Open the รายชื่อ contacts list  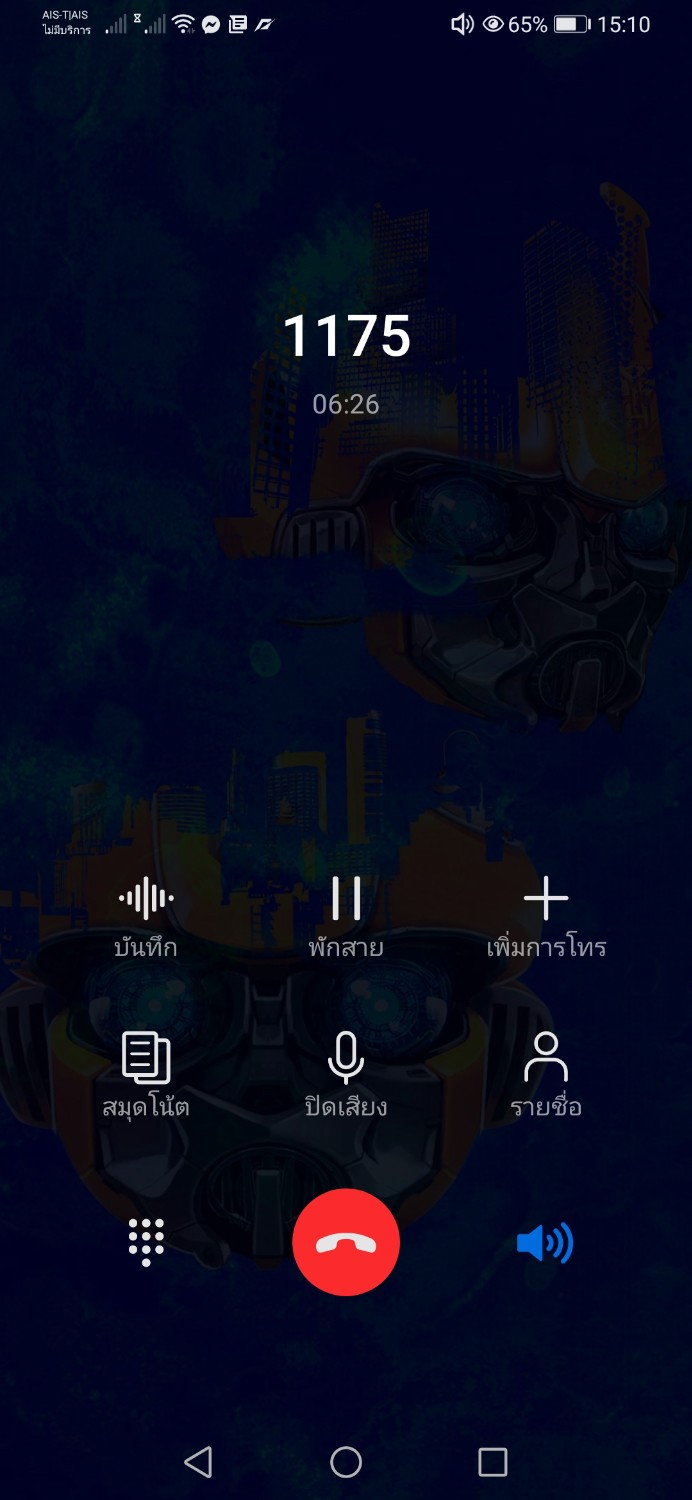click(546, 1076)
